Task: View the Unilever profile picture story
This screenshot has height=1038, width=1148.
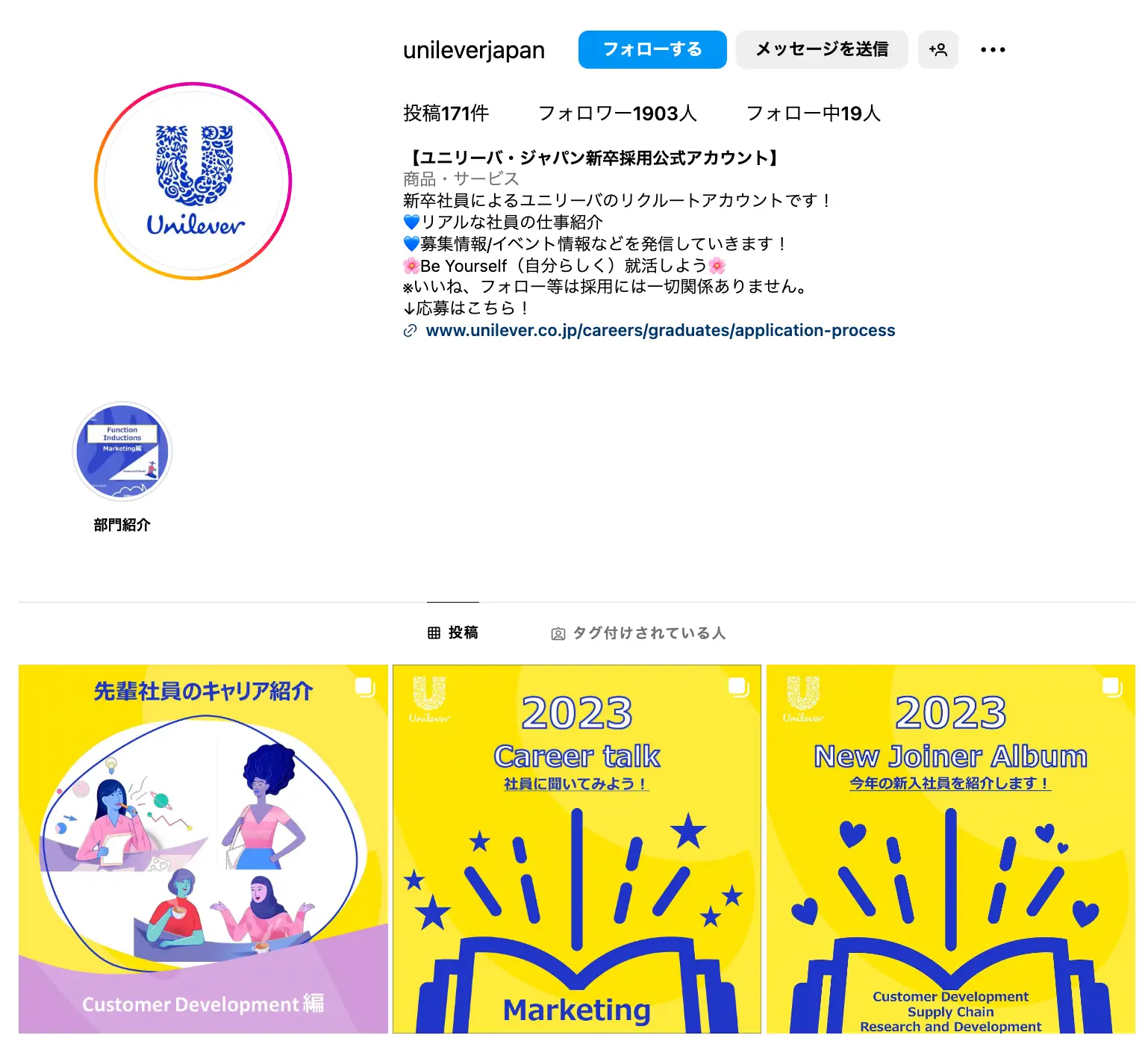Action: pos(193,181)
